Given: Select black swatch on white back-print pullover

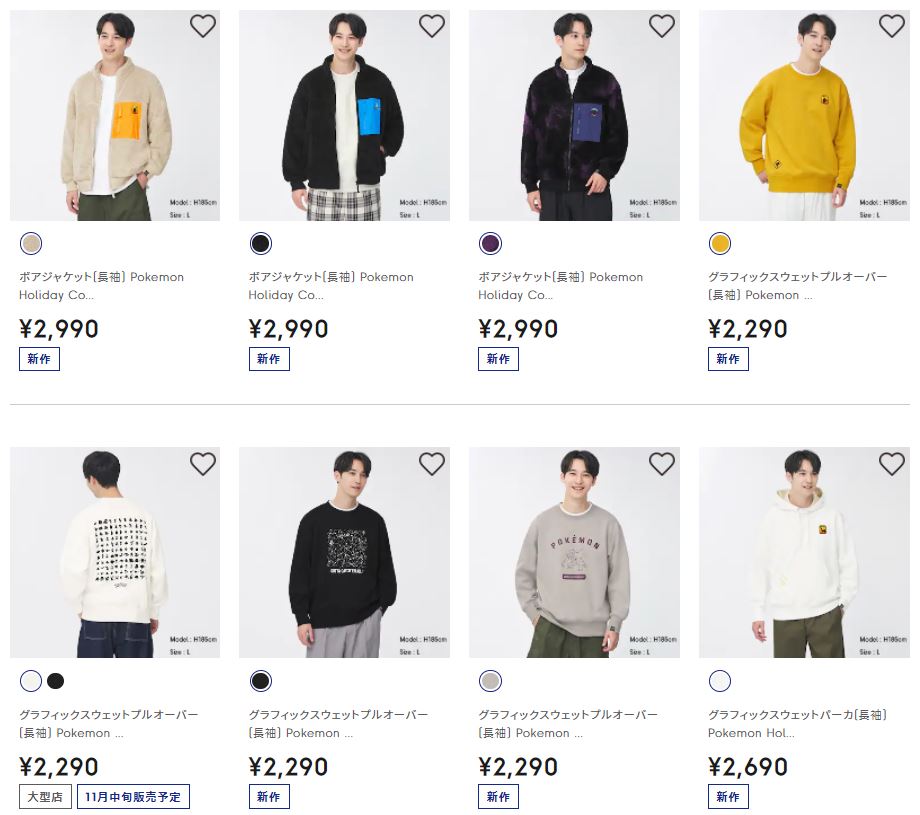Looking at the screenshot, I should 56,681.
